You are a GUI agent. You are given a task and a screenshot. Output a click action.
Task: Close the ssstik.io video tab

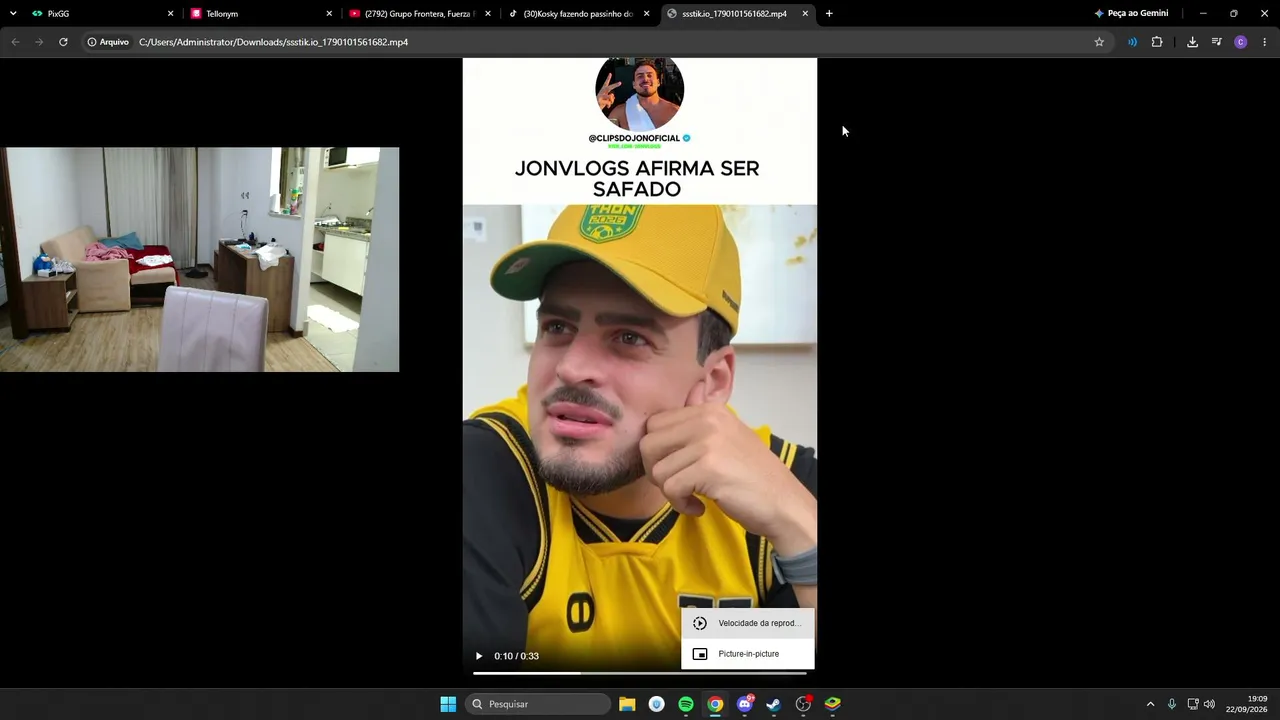click(x=805, y=14)
